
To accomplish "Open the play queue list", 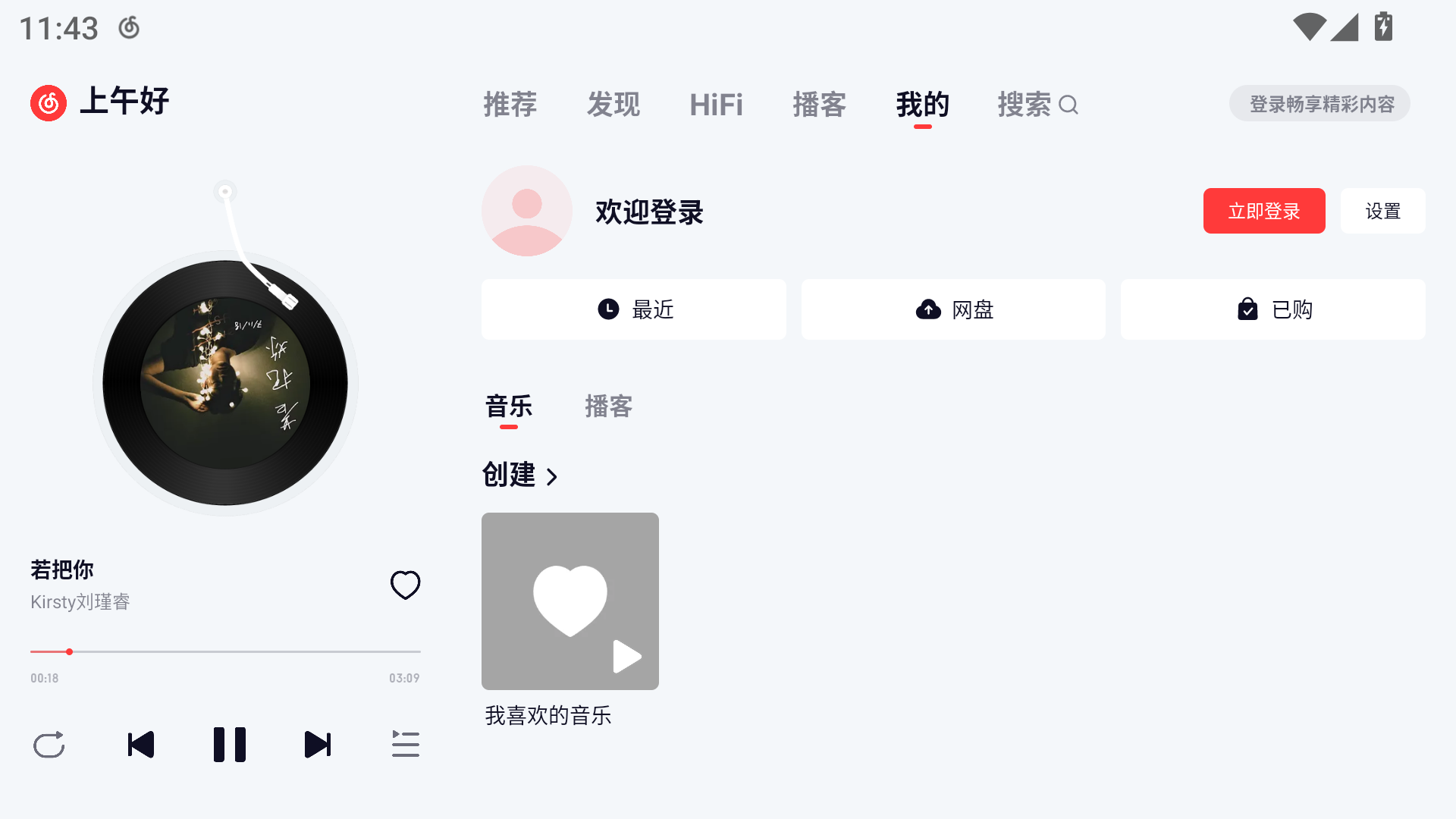I will [x=405, y=745].
